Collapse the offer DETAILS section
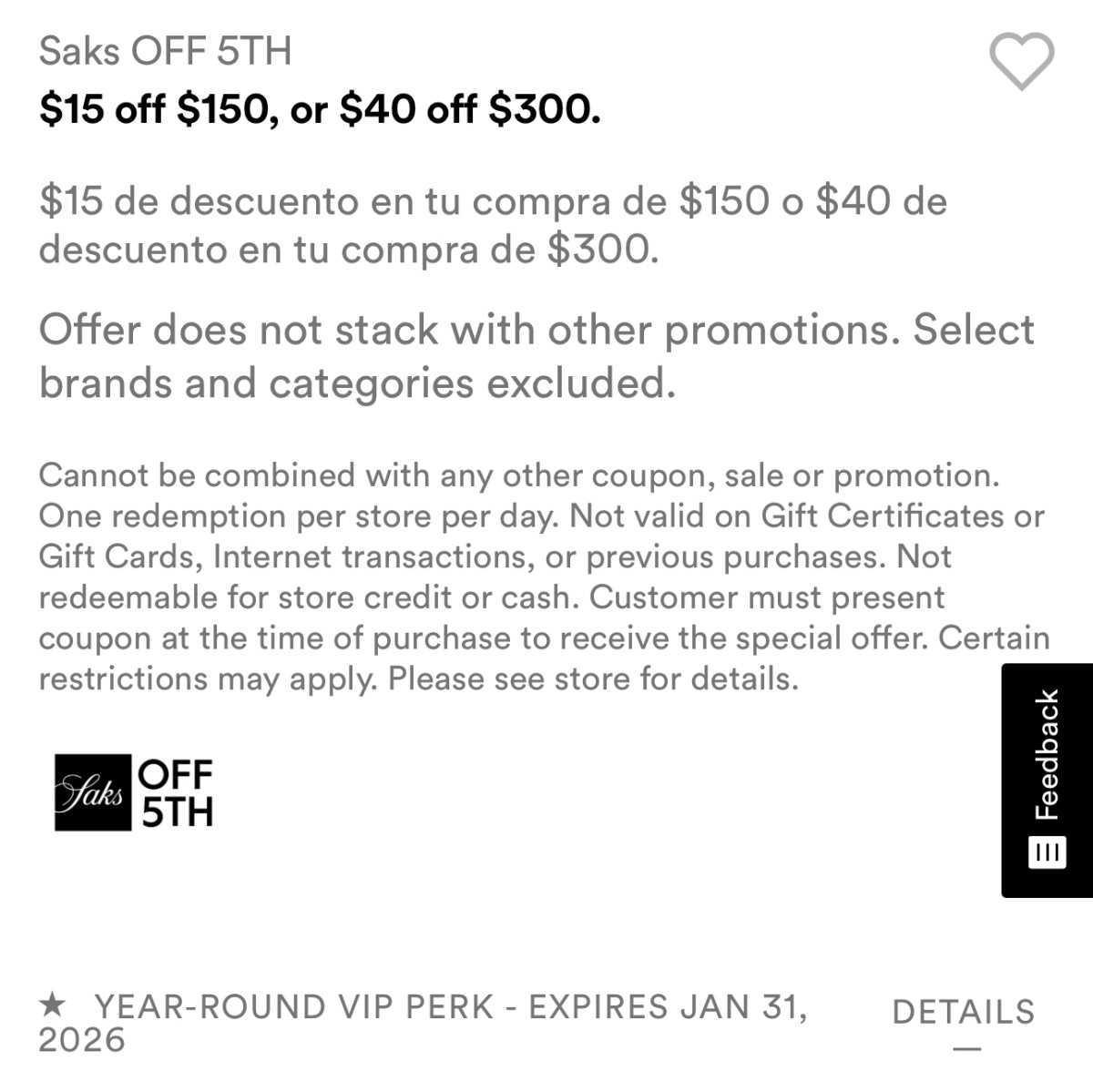 pos(963,1013)
